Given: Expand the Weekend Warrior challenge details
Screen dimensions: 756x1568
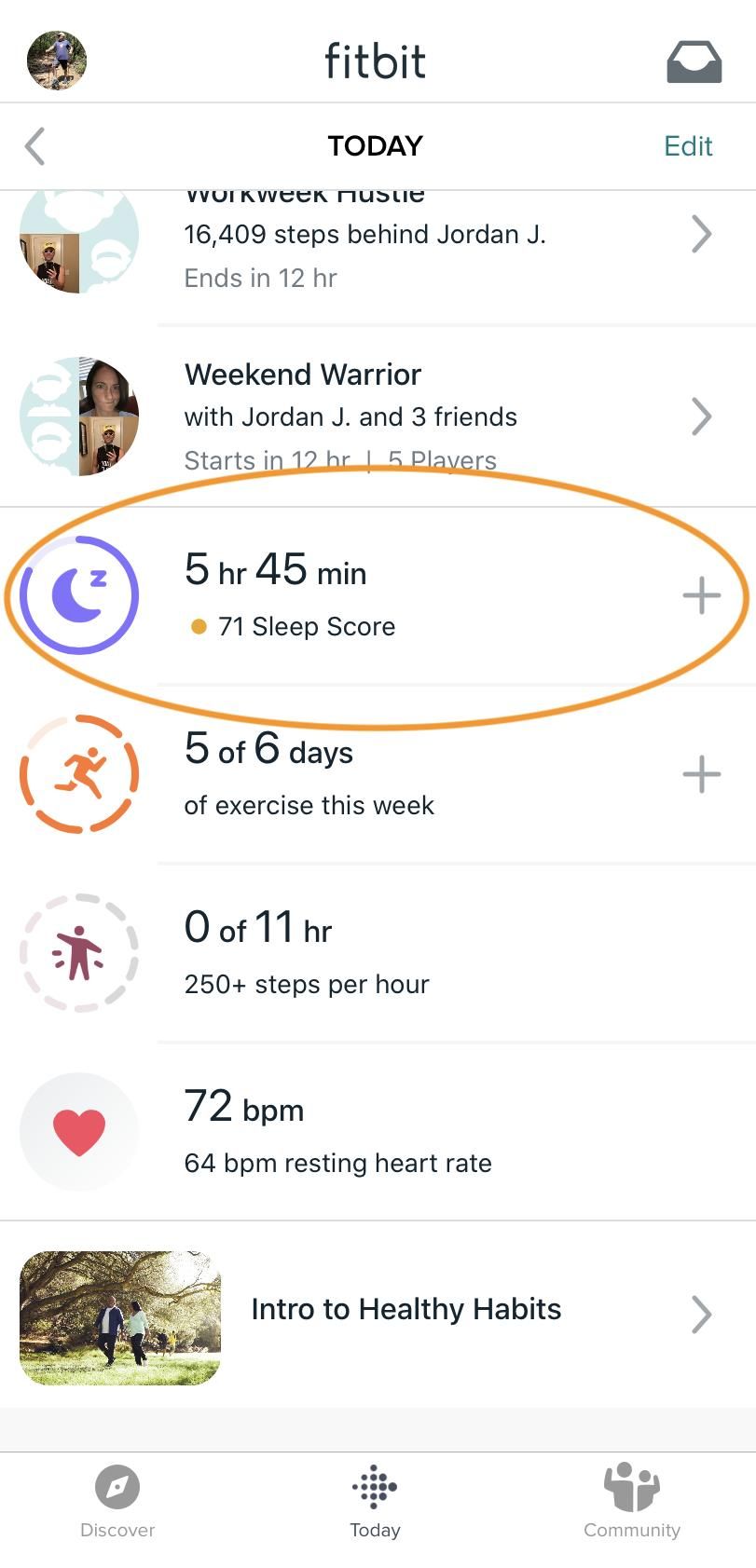Looking at the screenshot, I should point(702,416).
